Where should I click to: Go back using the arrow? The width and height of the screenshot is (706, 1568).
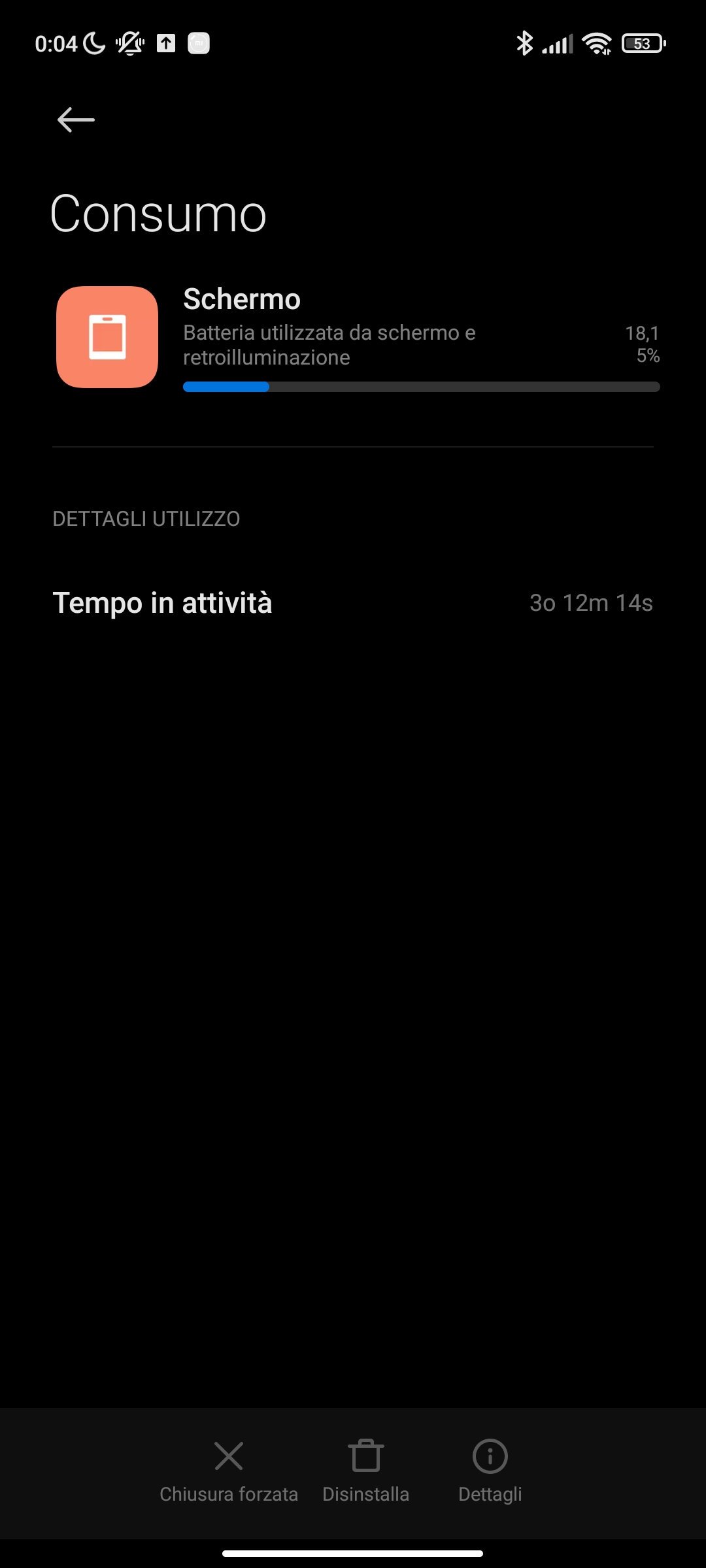[x=76, y=120]
